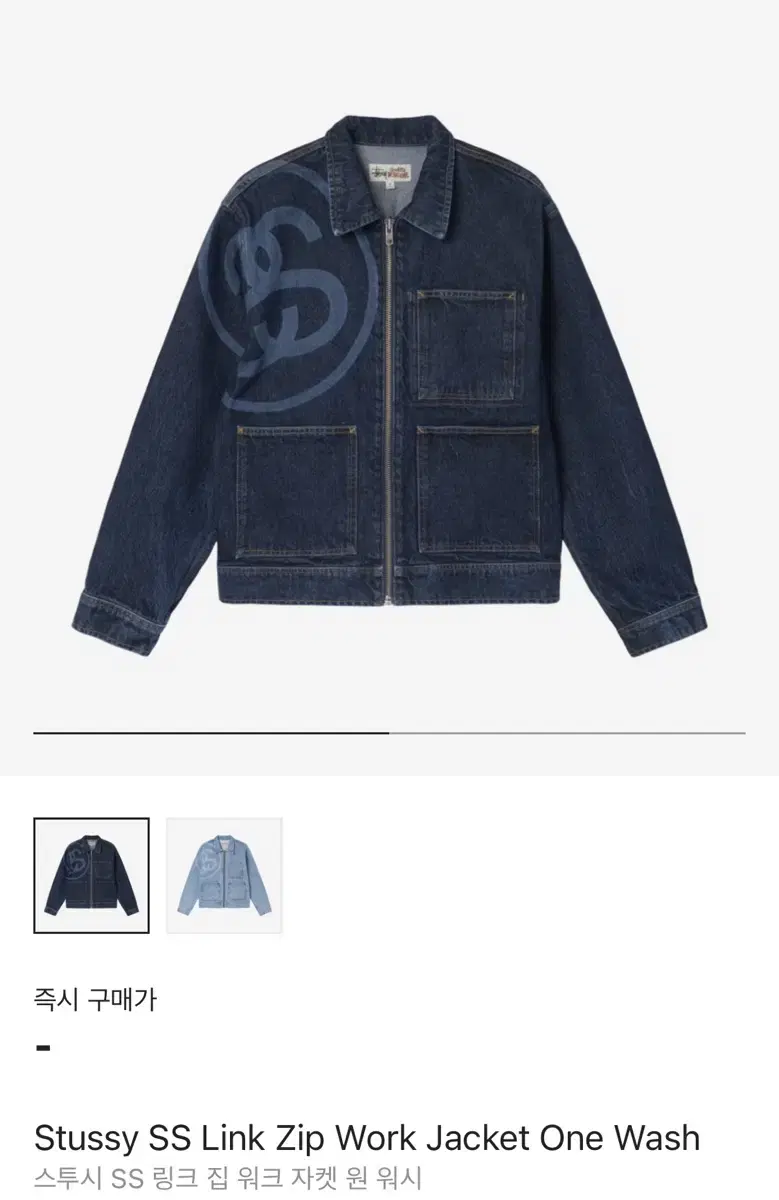
Task: Click the jacket zipper in the main image
Action: (x=389, y=400)
